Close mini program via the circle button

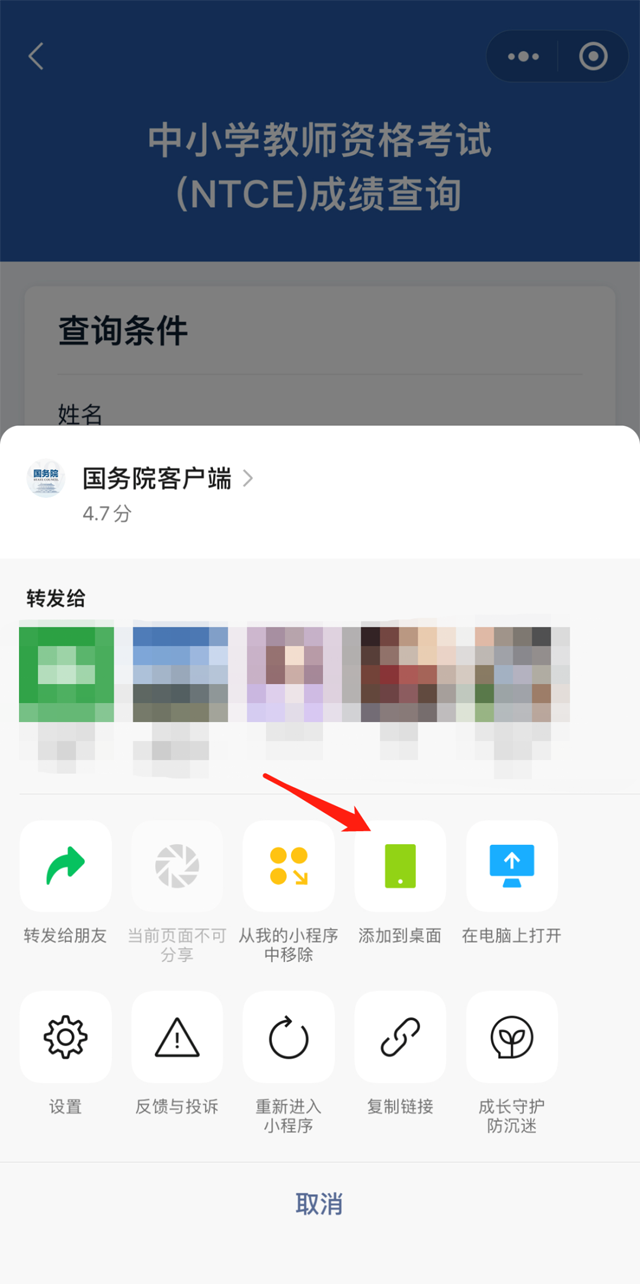pos(593,56)
